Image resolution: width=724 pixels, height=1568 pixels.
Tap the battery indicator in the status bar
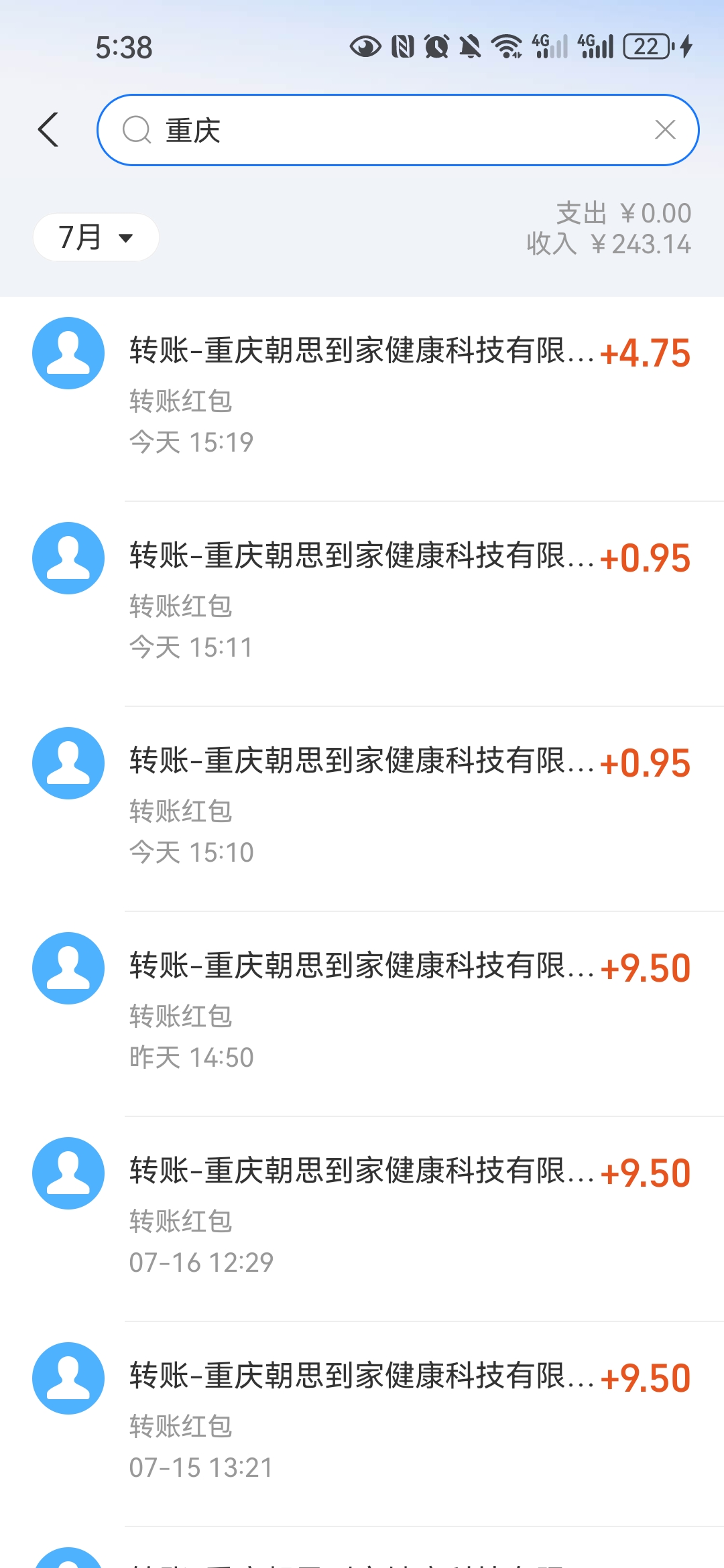646,44
